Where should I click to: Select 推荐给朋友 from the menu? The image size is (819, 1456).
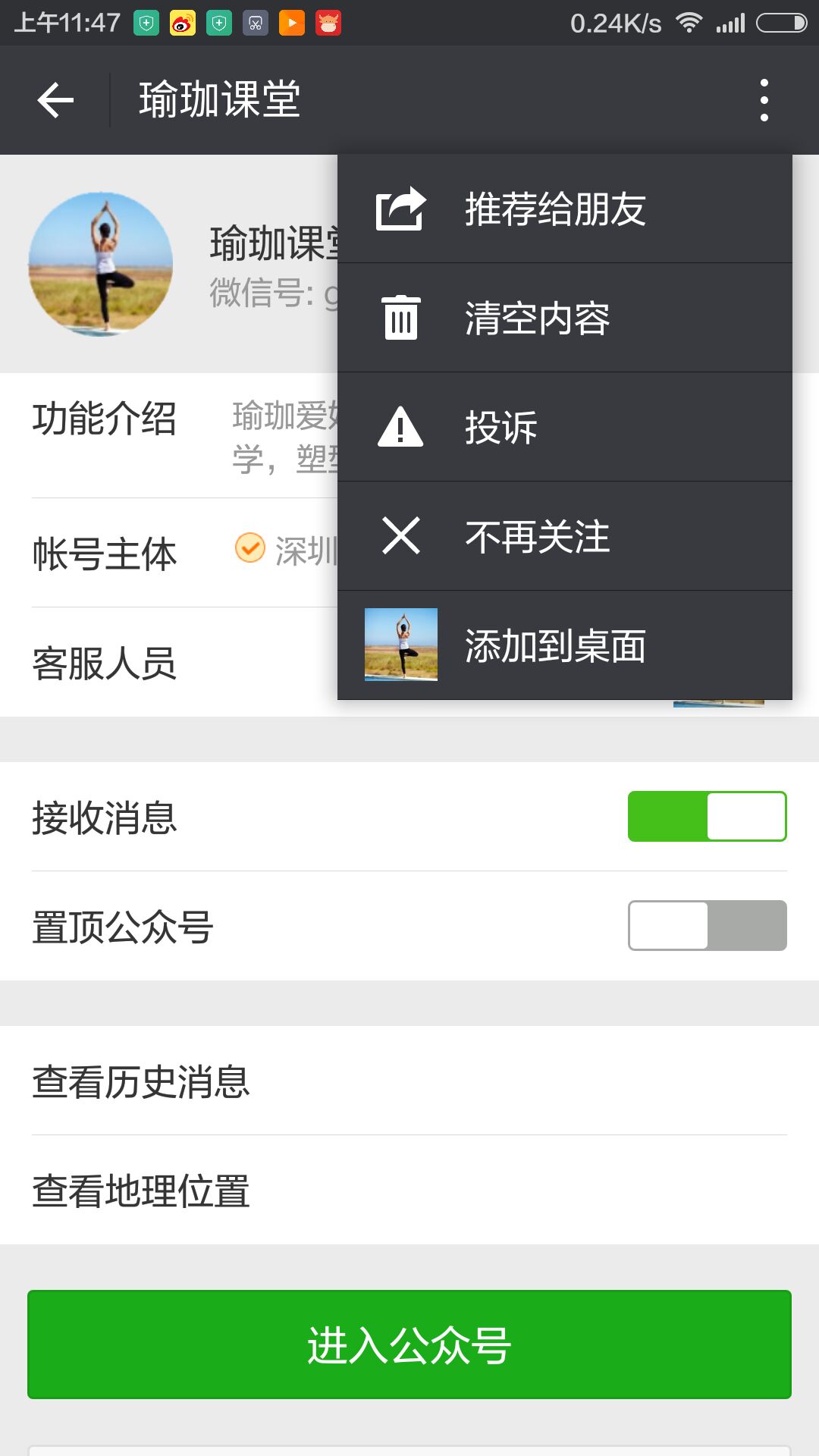[565, 209]
